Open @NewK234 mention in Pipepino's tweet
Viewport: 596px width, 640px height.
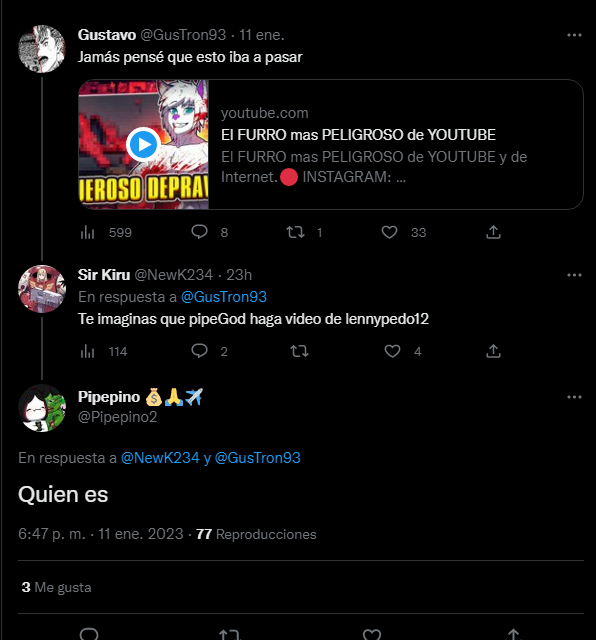(x=160, y=458)
